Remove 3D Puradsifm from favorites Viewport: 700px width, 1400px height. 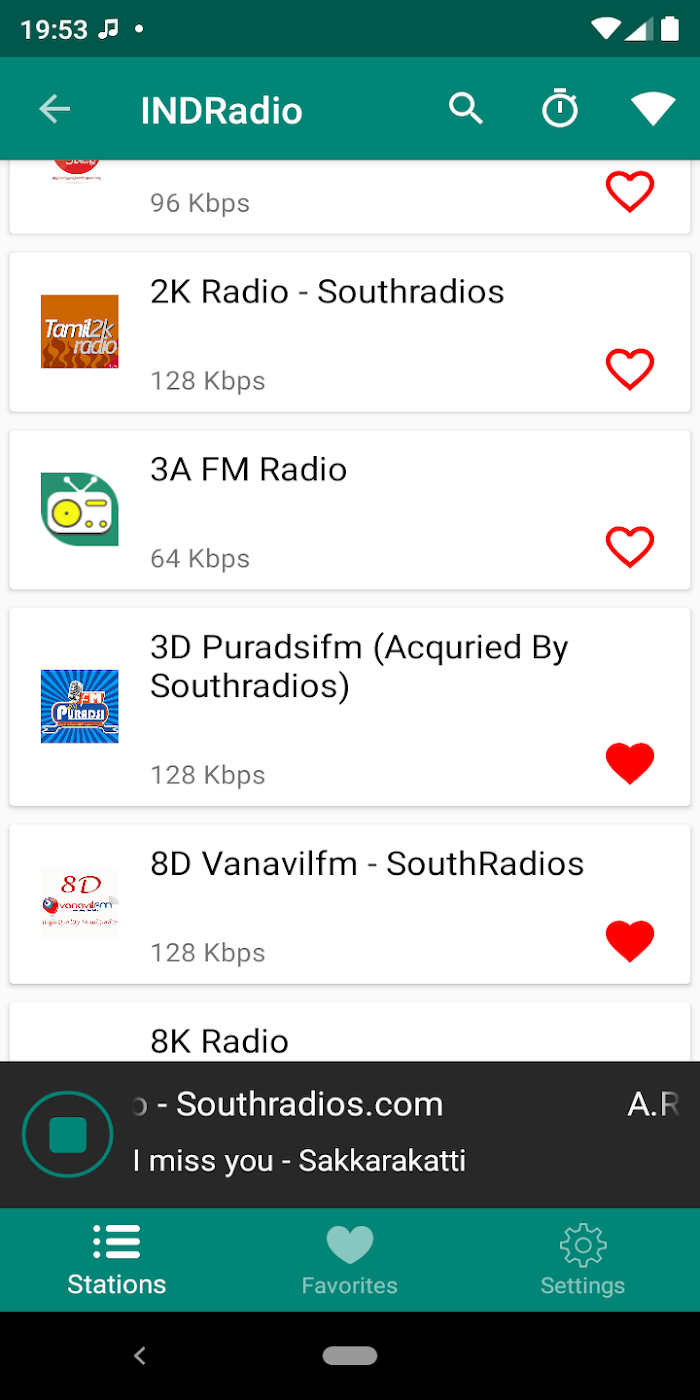click(630, 764)
